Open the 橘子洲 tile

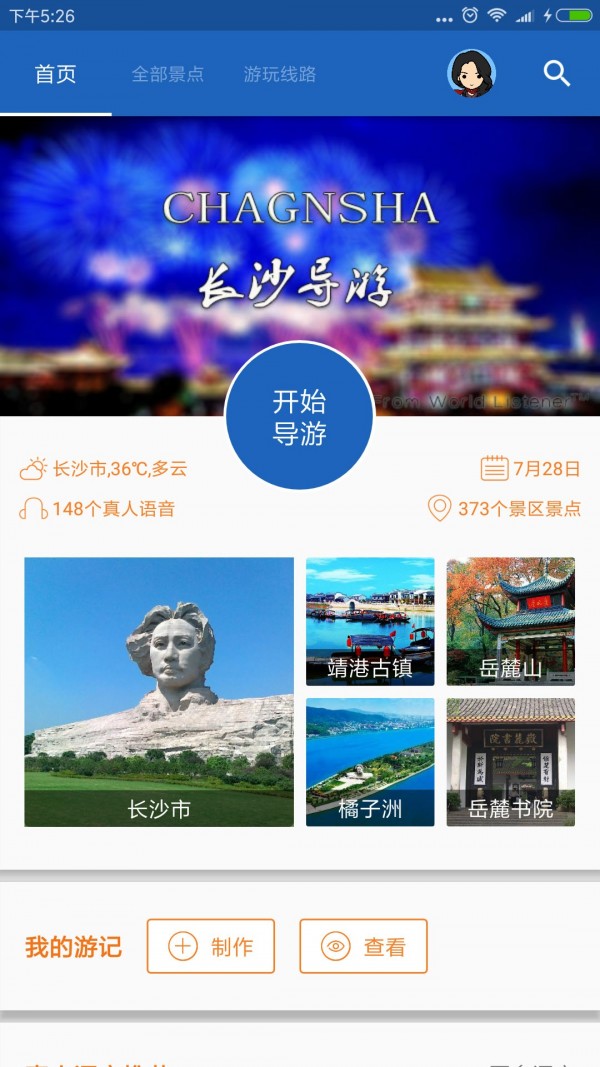point(370,762)
